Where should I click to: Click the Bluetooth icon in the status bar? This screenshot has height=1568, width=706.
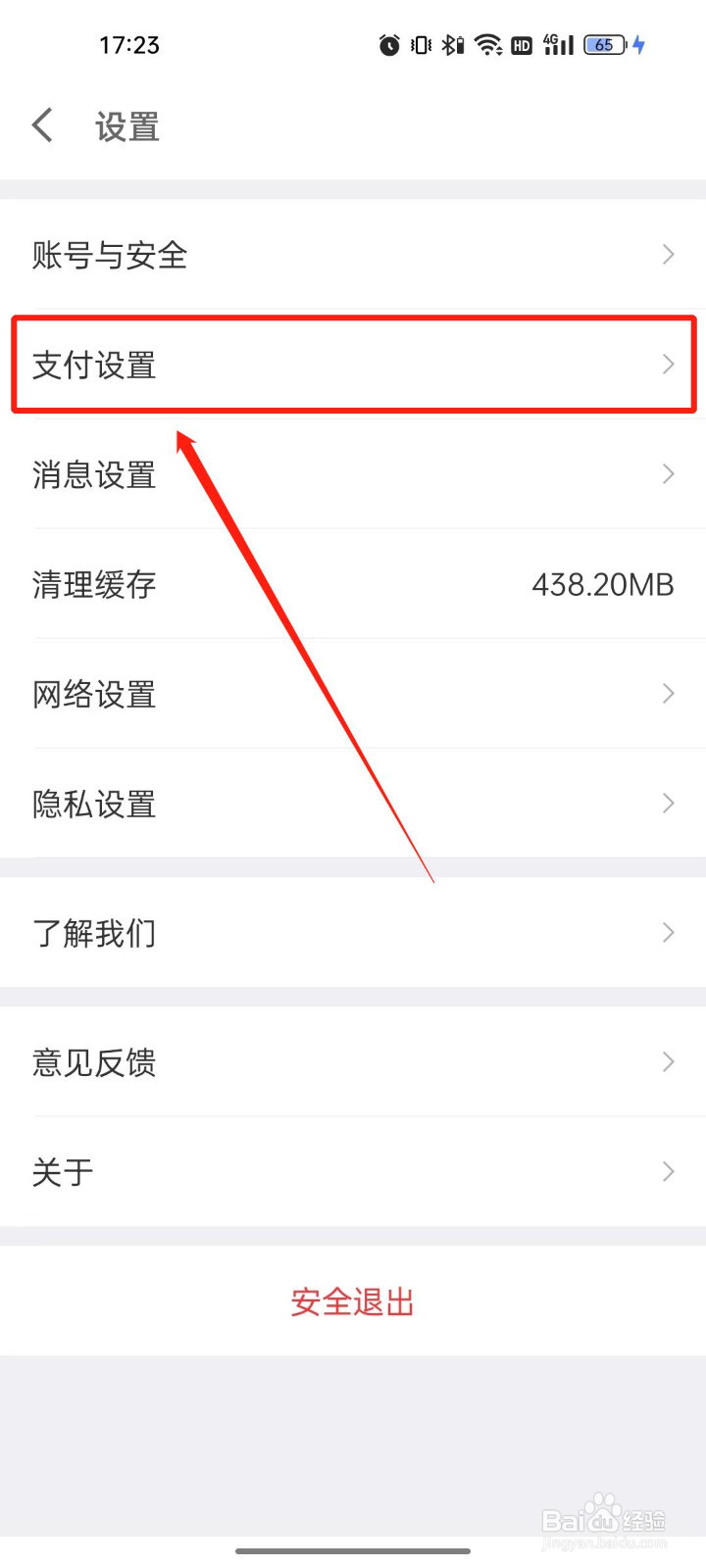(450, 44)
